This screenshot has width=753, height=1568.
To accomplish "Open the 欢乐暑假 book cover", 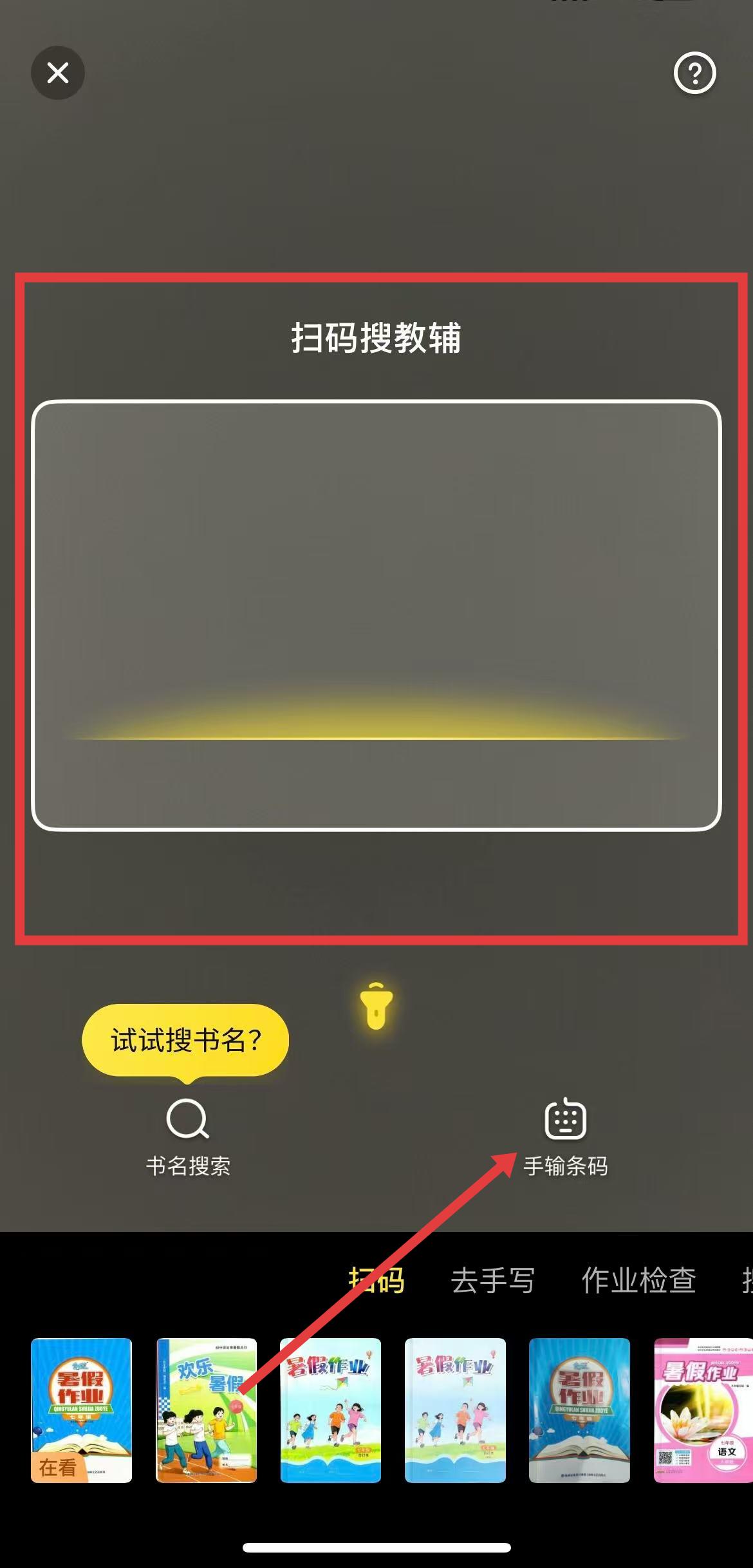I will (206, 1410).
